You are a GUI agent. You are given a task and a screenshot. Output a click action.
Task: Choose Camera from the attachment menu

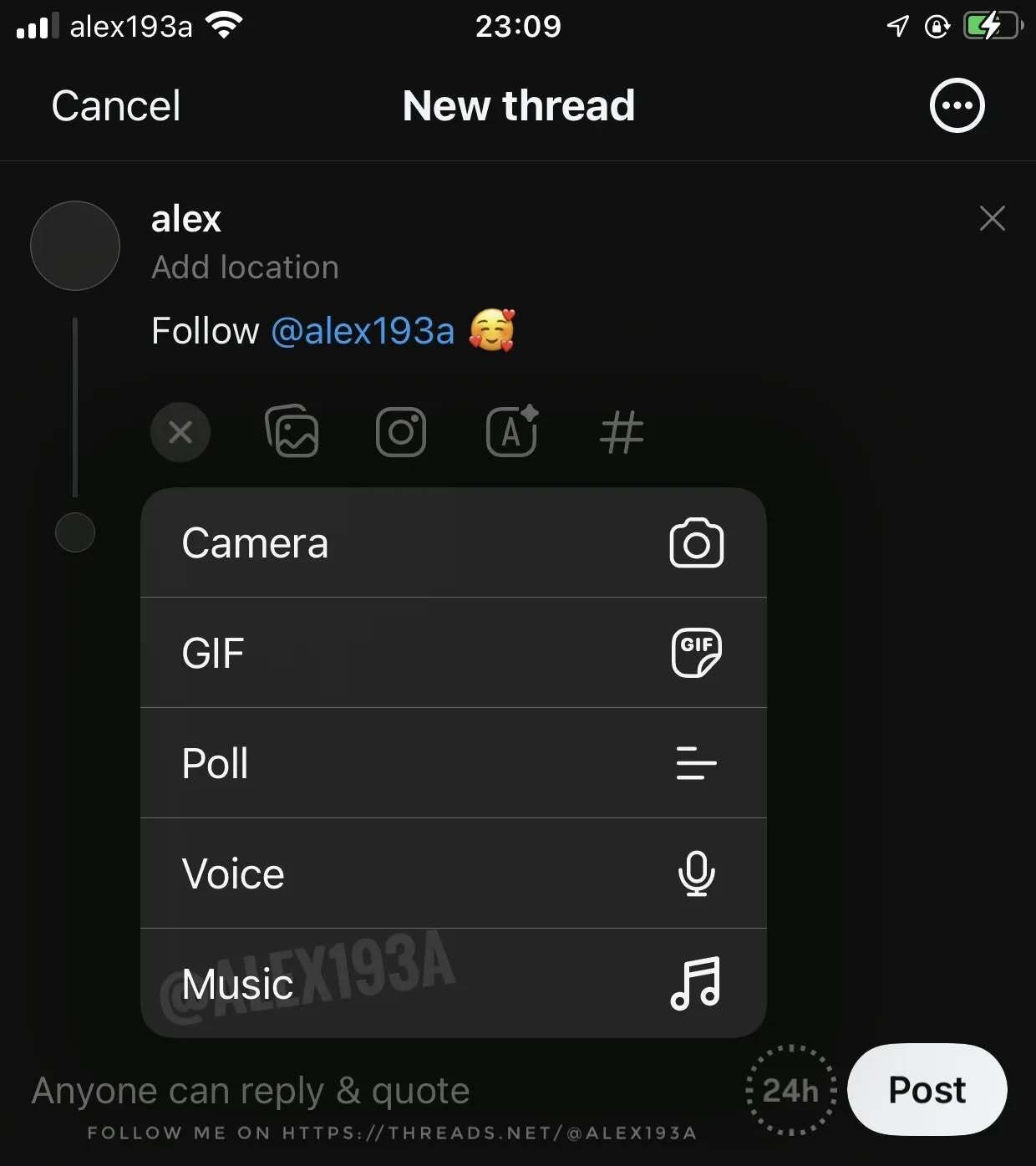tap(453, 543)
